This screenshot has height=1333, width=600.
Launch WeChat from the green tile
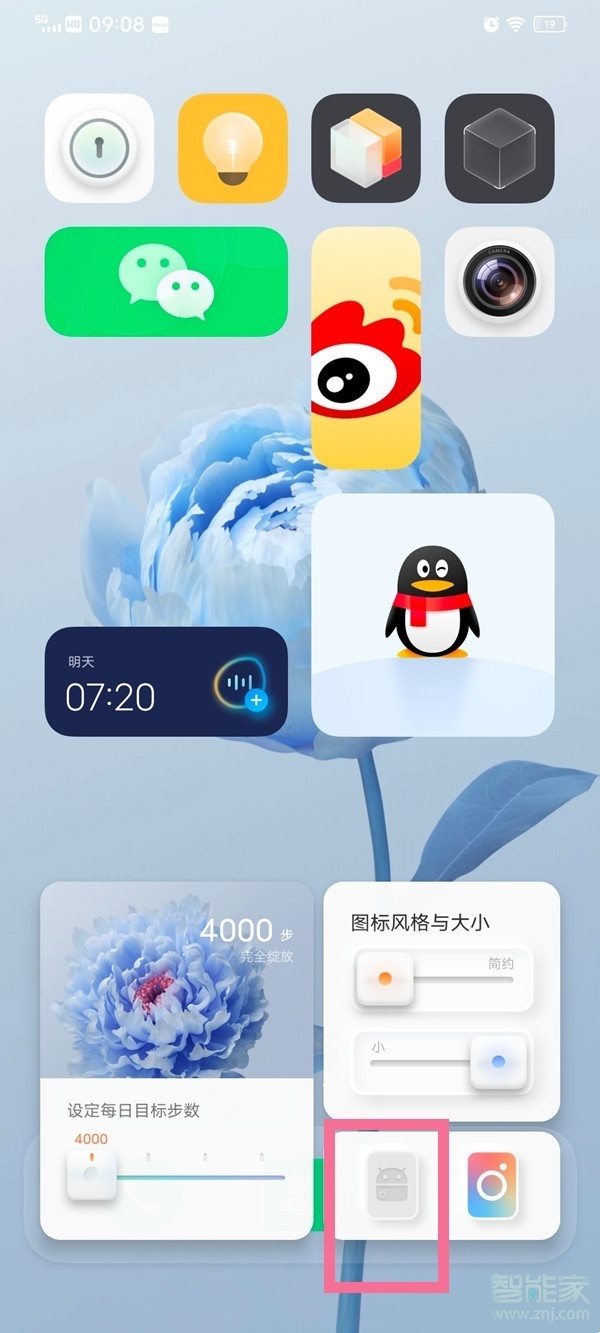[x=166, y=282]
